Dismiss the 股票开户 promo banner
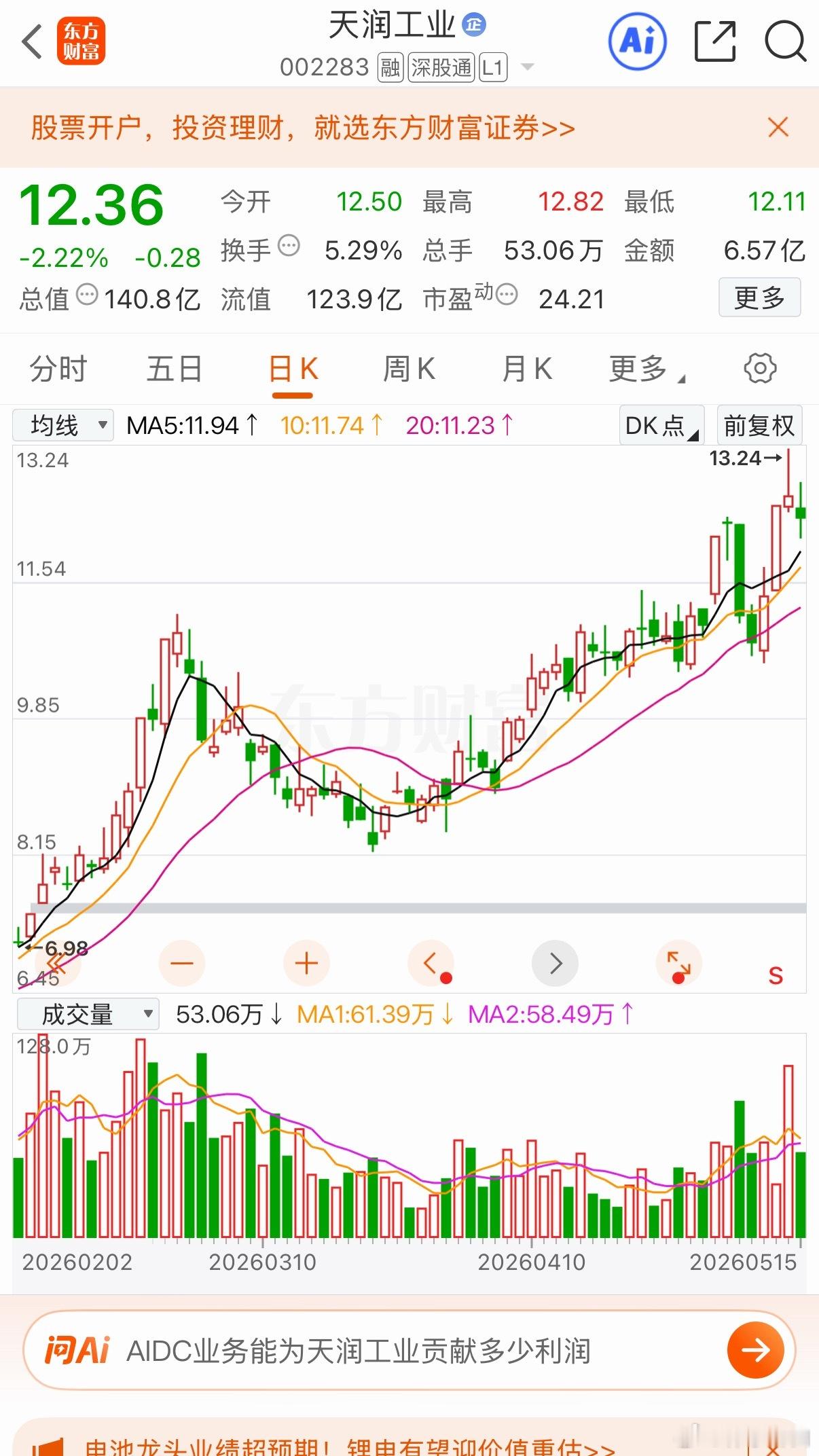819x1456 pixels. click(778, 127)
